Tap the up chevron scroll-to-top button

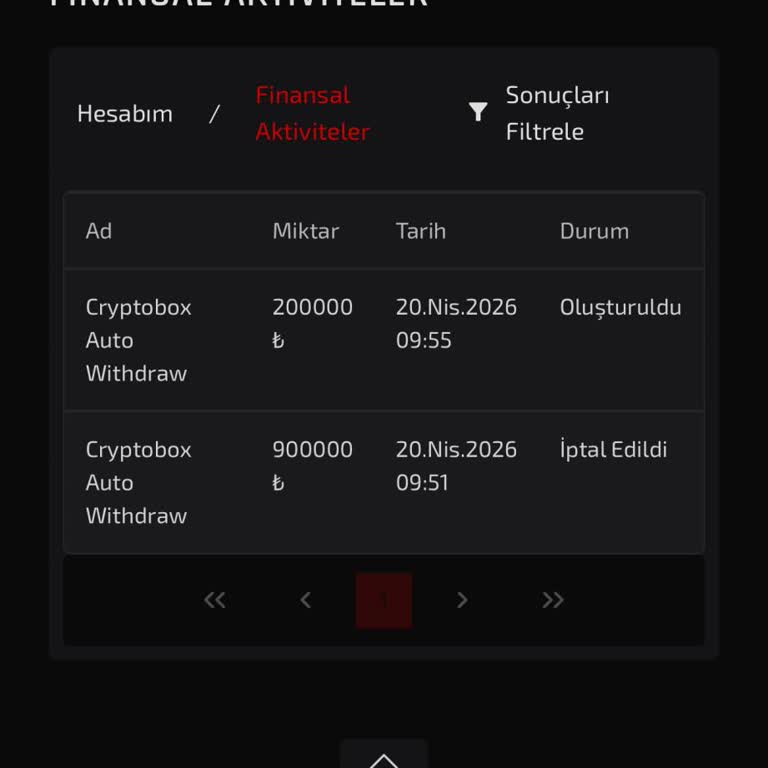(x=384, y=757)
